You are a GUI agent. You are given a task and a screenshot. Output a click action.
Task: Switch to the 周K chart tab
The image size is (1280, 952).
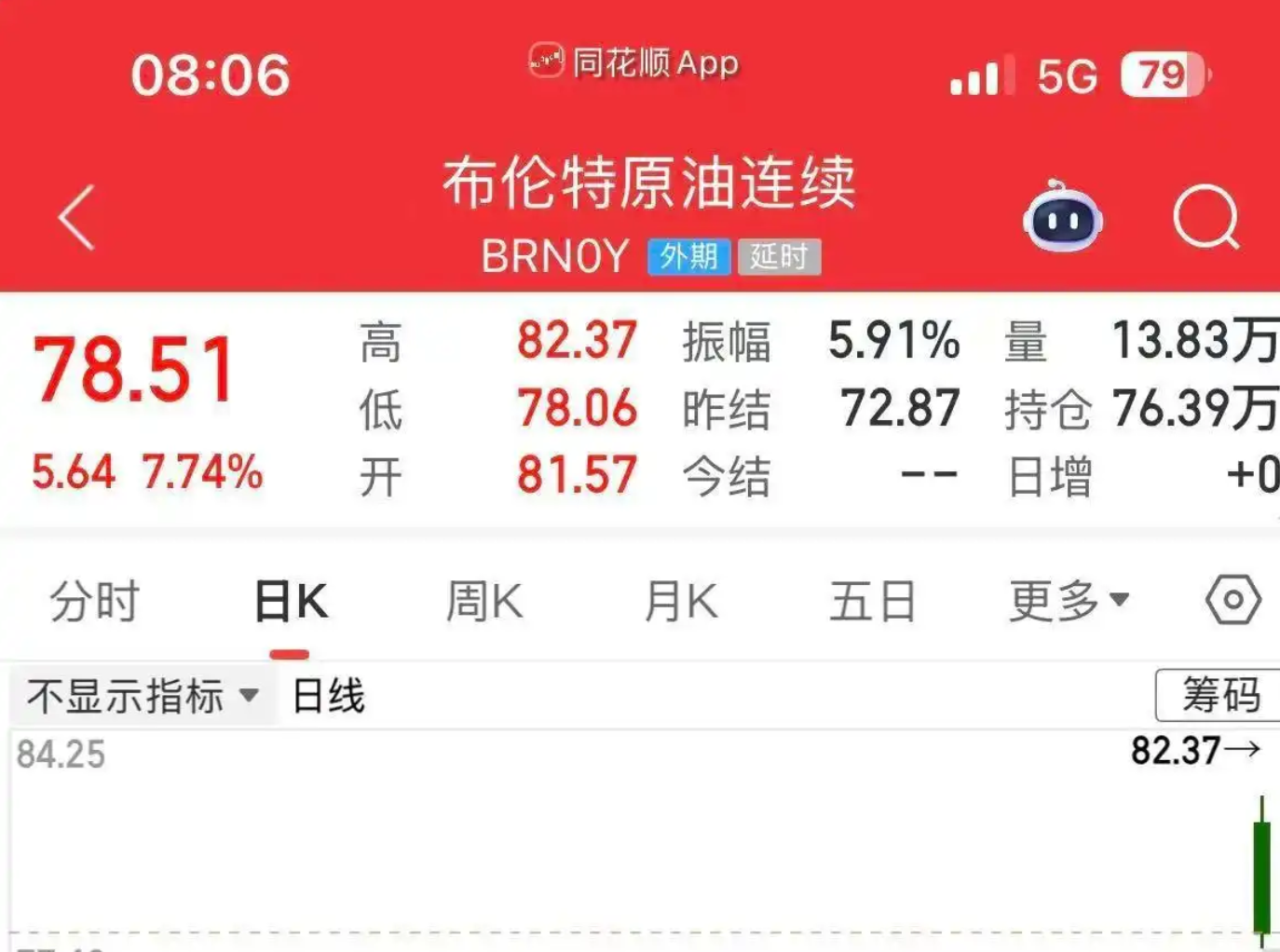pos(483,601)
